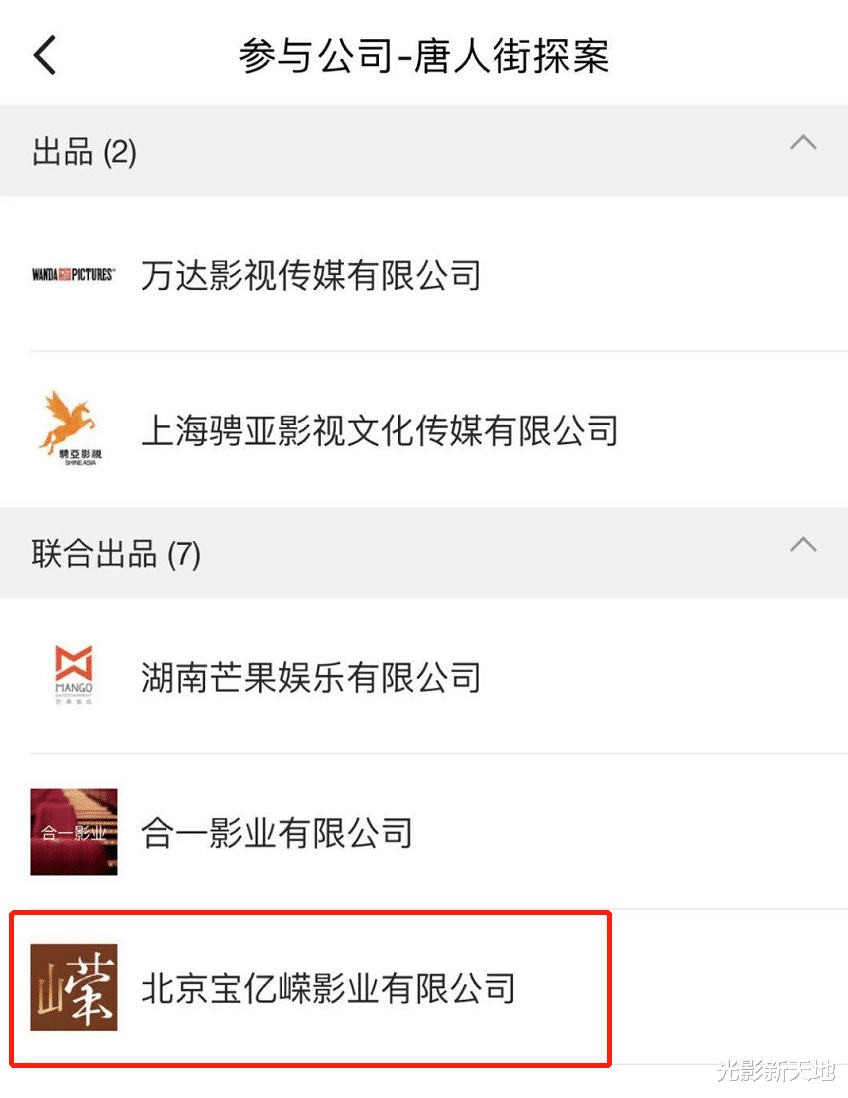
Task: Click the Wanda Pictures company logo
Action: [72, 273]
